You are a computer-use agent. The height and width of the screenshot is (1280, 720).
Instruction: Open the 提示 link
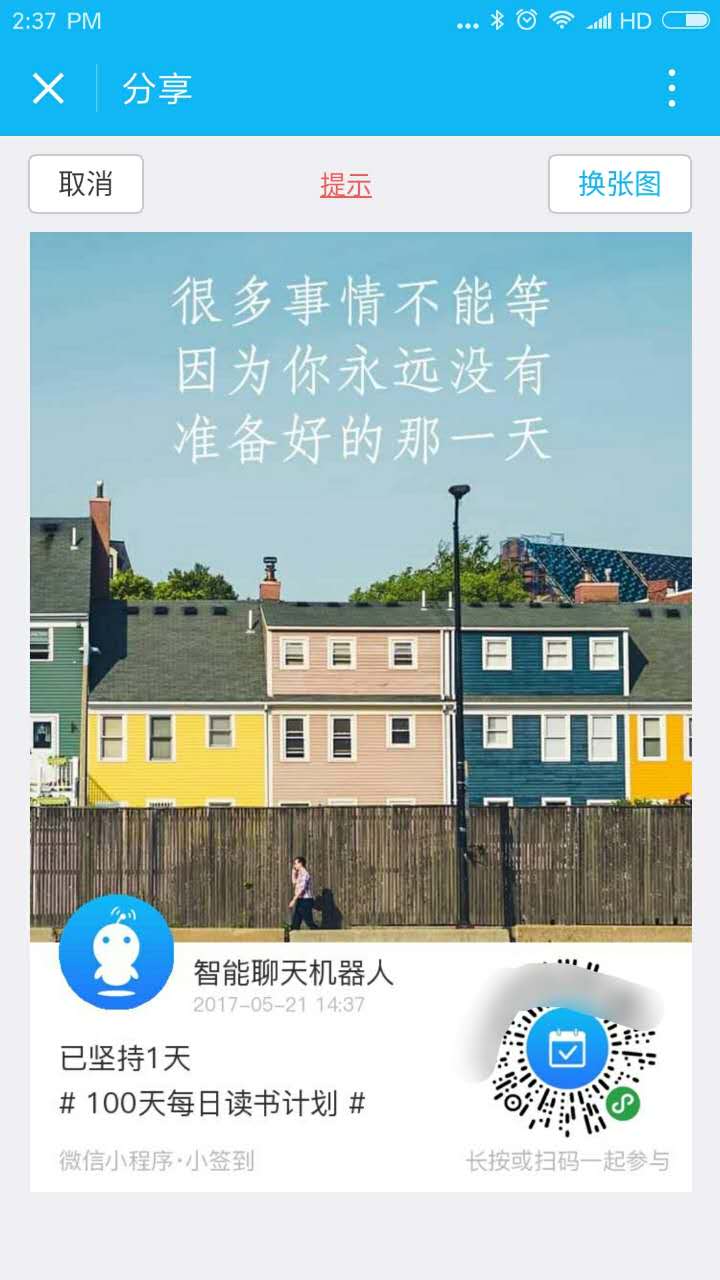[346, 185]
